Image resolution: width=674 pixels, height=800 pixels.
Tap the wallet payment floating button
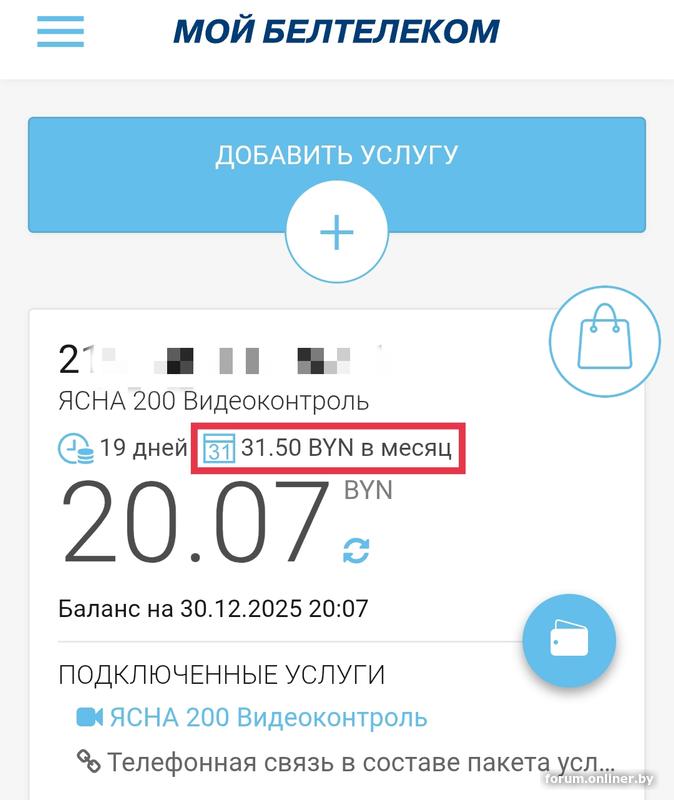click(x=569, y=641)
